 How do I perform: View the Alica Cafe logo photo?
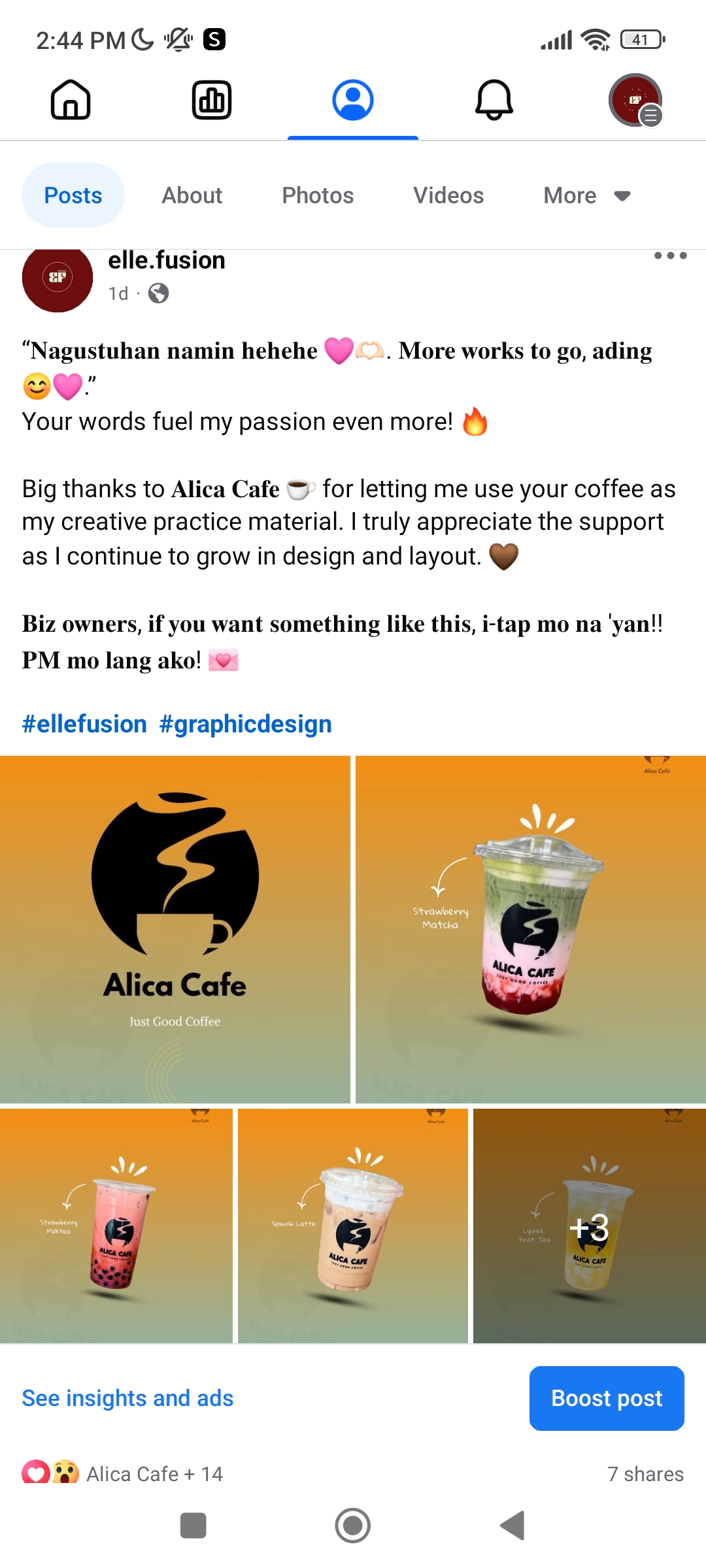coord(175,929)
